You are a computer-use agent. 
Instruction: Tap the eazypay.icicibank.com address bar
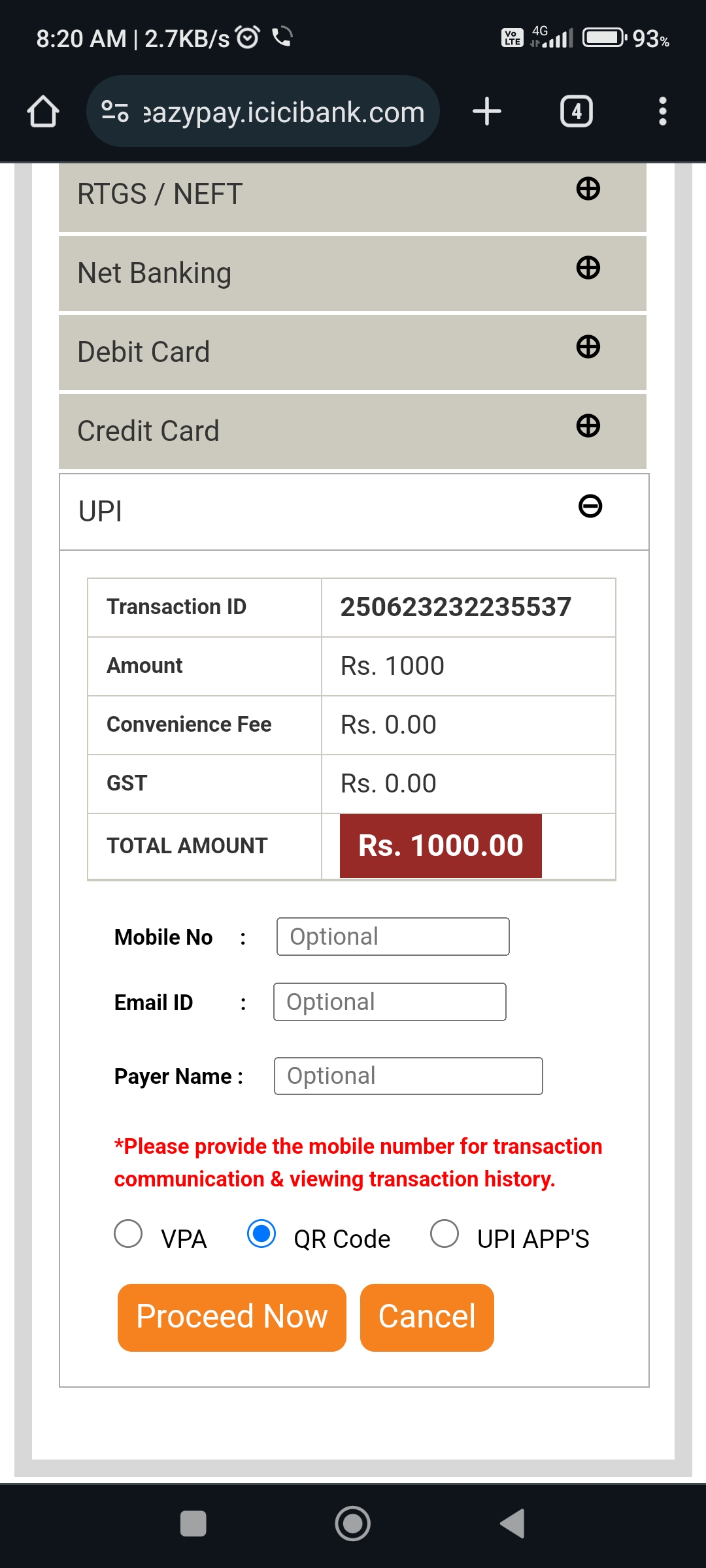click(x=263, y=112)
